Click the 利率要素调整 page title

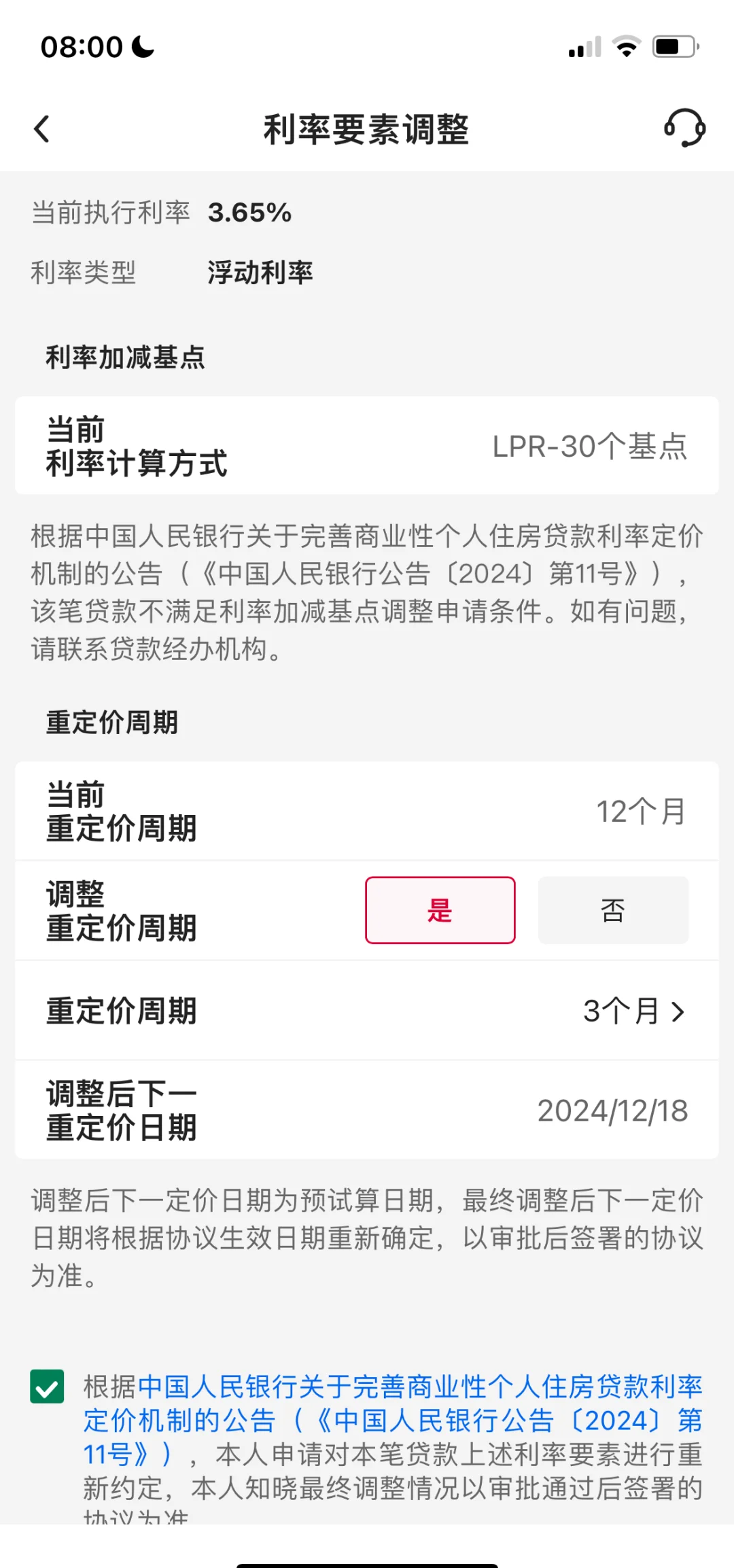click(x=367, y=128)
